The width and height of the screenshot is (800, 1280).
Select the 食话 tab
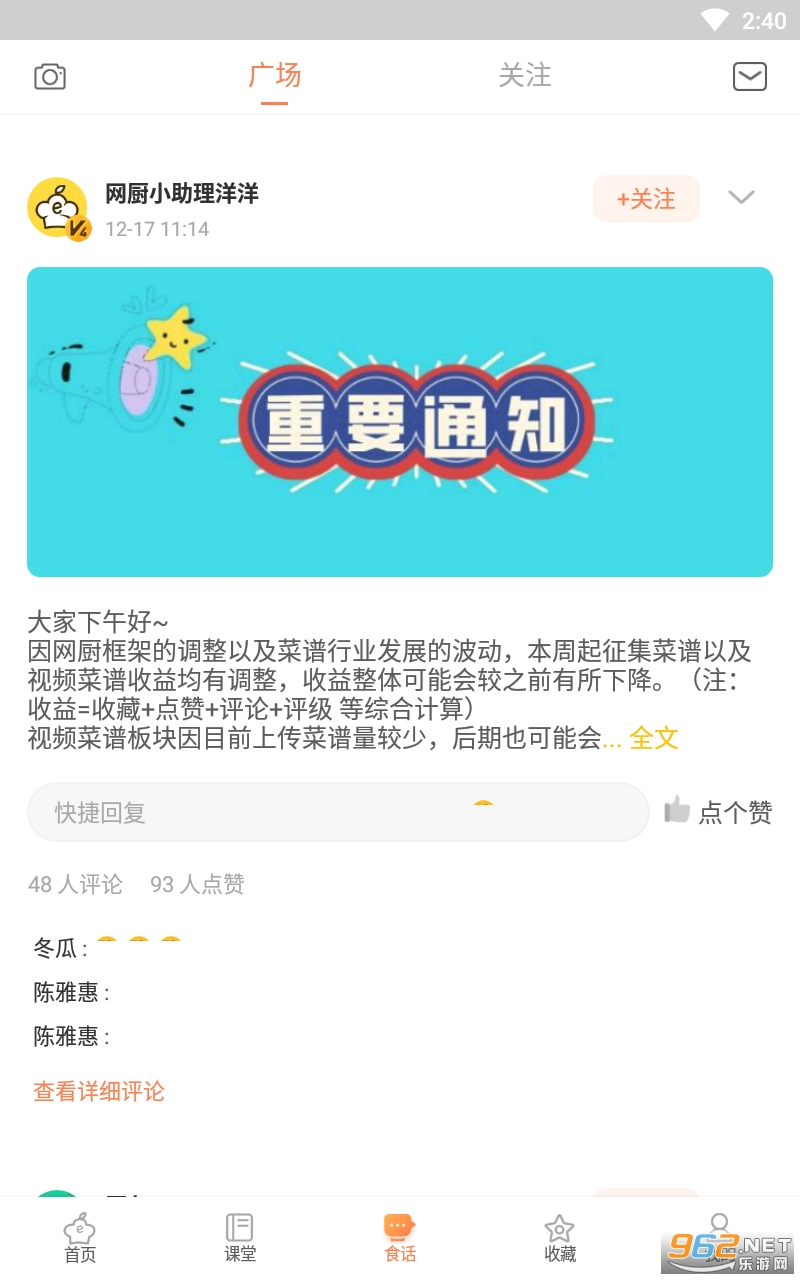point(400,1238)
